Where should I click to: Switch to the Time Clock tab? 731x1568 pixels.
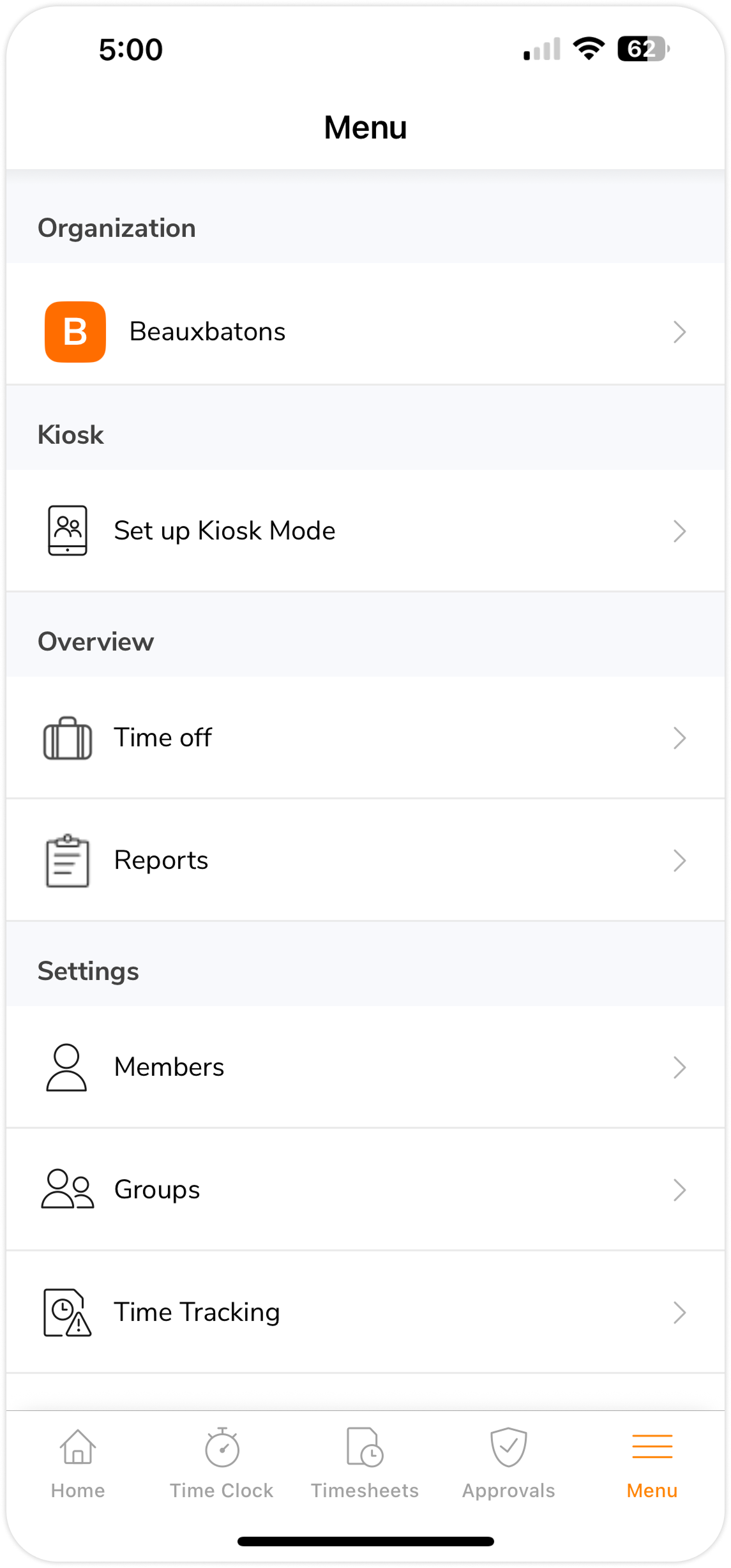(222, 1462)
